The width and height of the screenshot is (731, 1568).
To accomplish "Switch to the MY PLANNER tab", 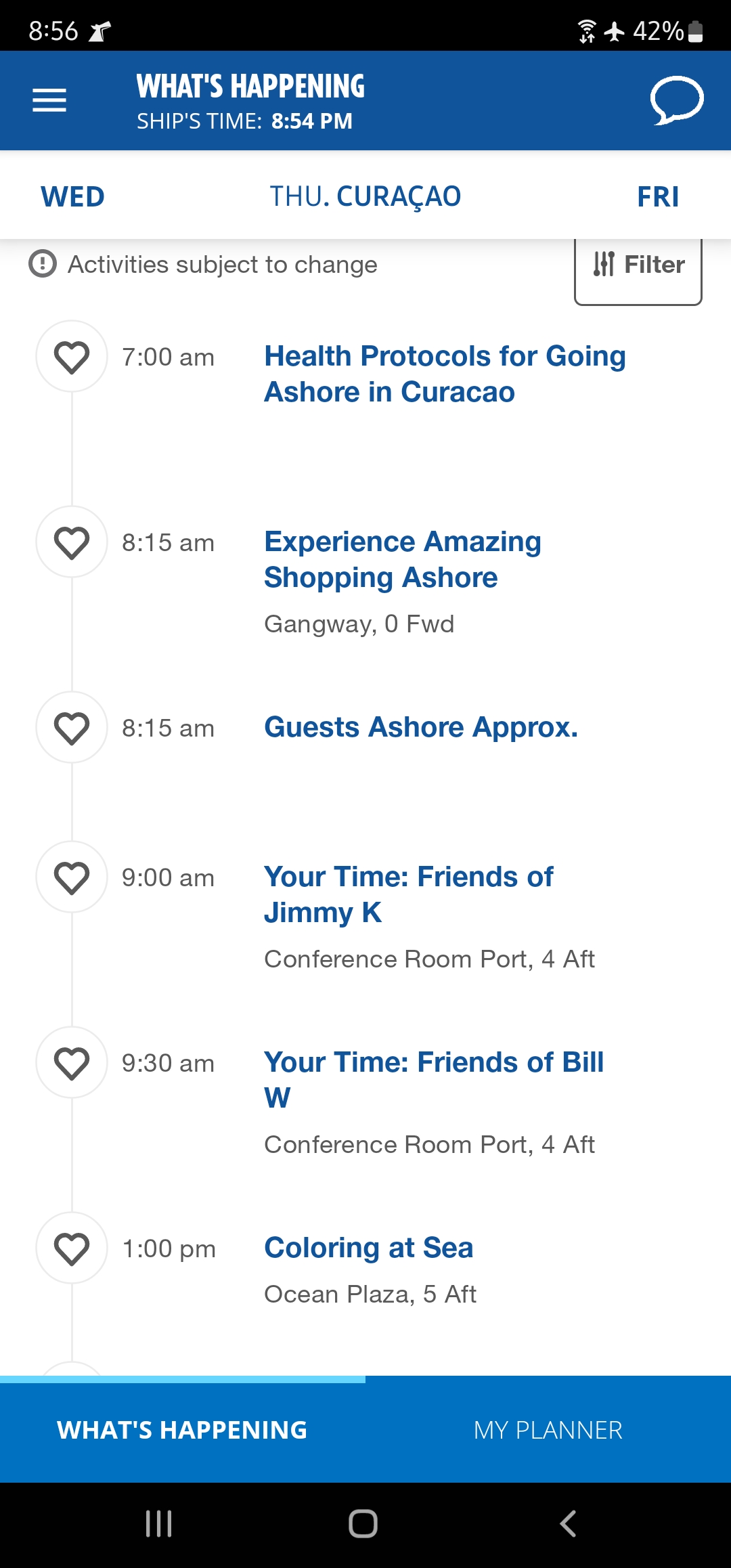I will pyautogui.click(x=548, y=1430).
